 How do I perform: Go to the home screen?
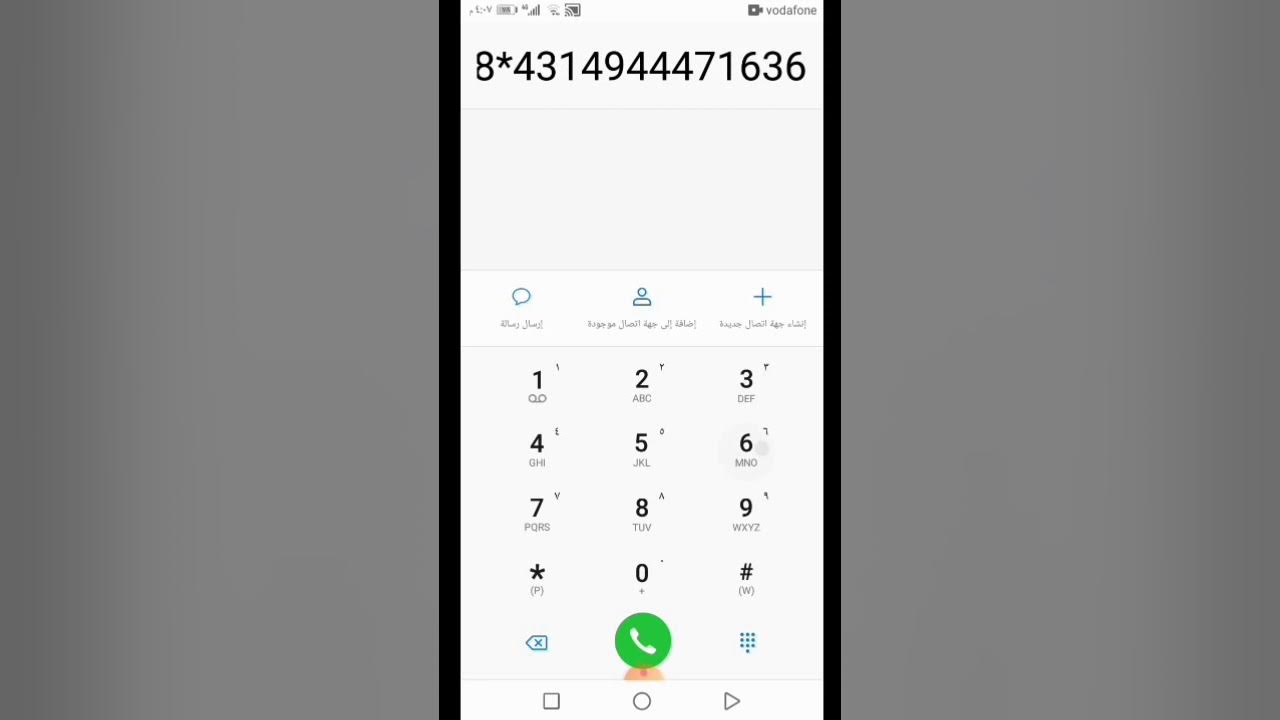click(x=642, y=702)
